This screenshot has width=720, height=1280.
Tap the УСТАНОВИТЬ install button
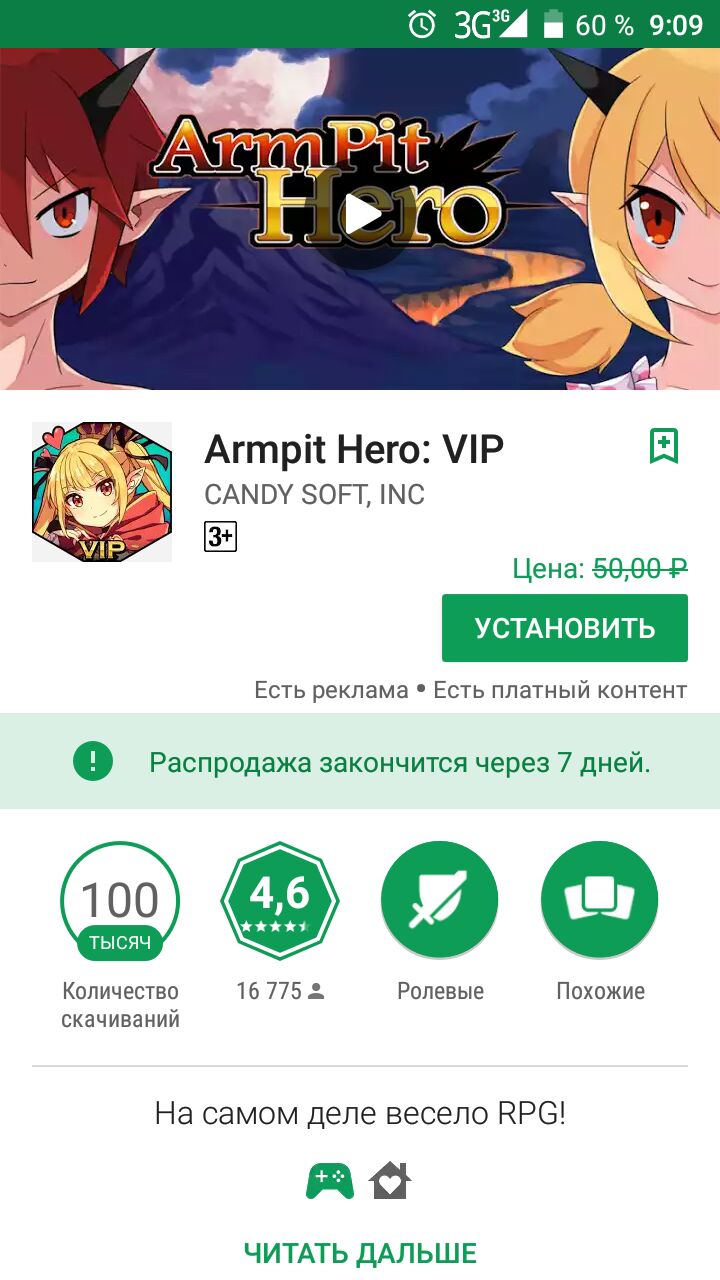point(565,628)
